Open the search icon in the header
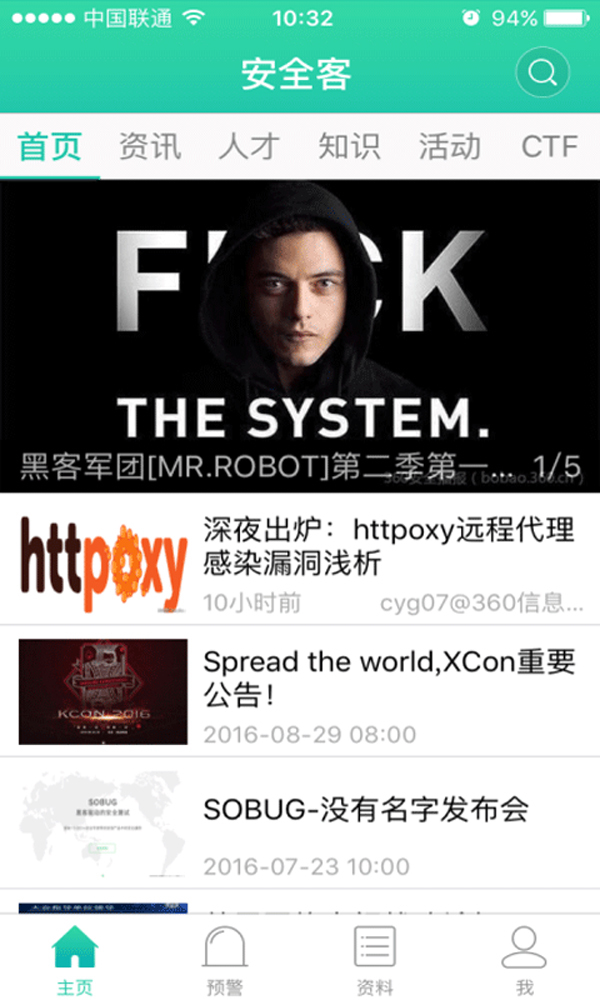600x1000 pixels. click(542, 73)
